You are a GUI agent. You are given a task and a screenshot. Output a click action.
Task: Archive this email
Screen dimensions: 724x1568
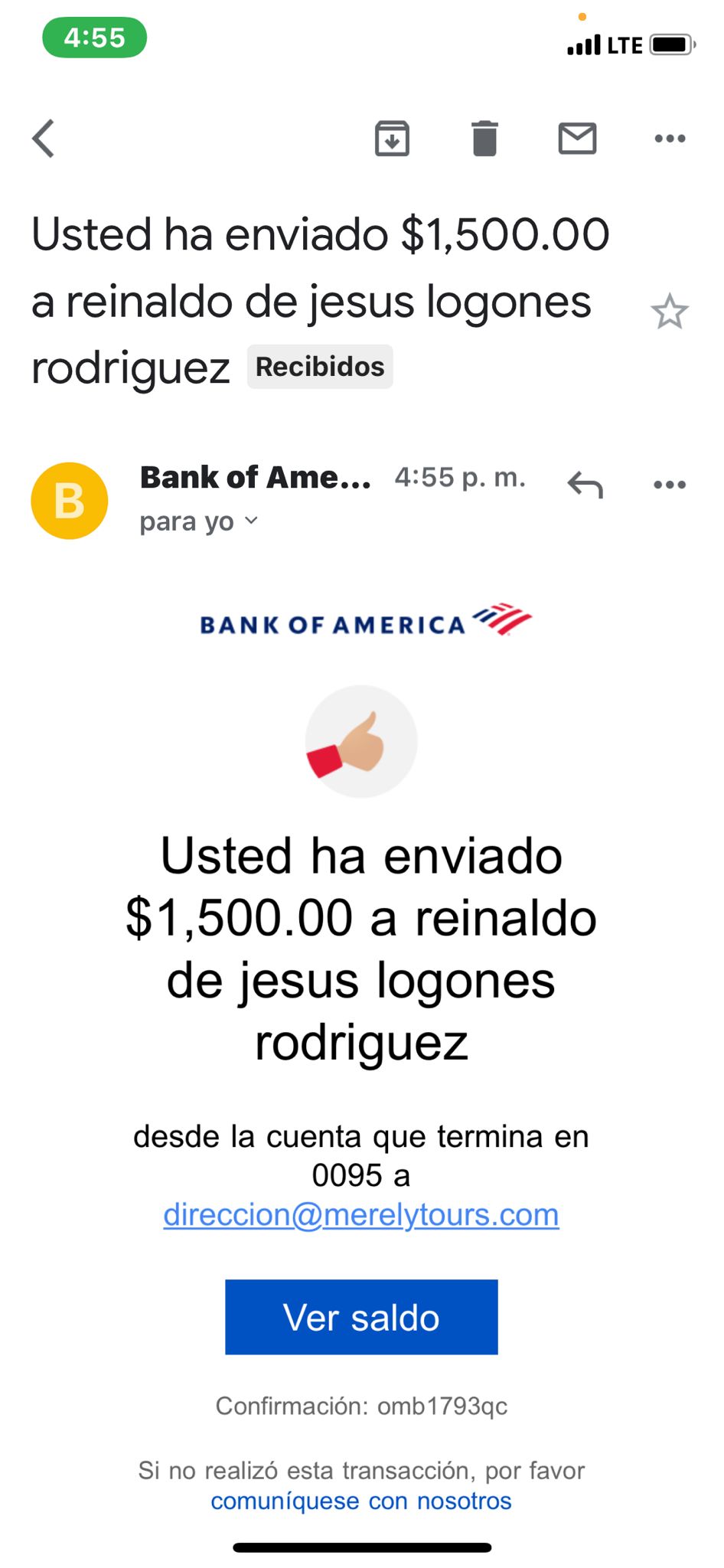coord(392,139)
